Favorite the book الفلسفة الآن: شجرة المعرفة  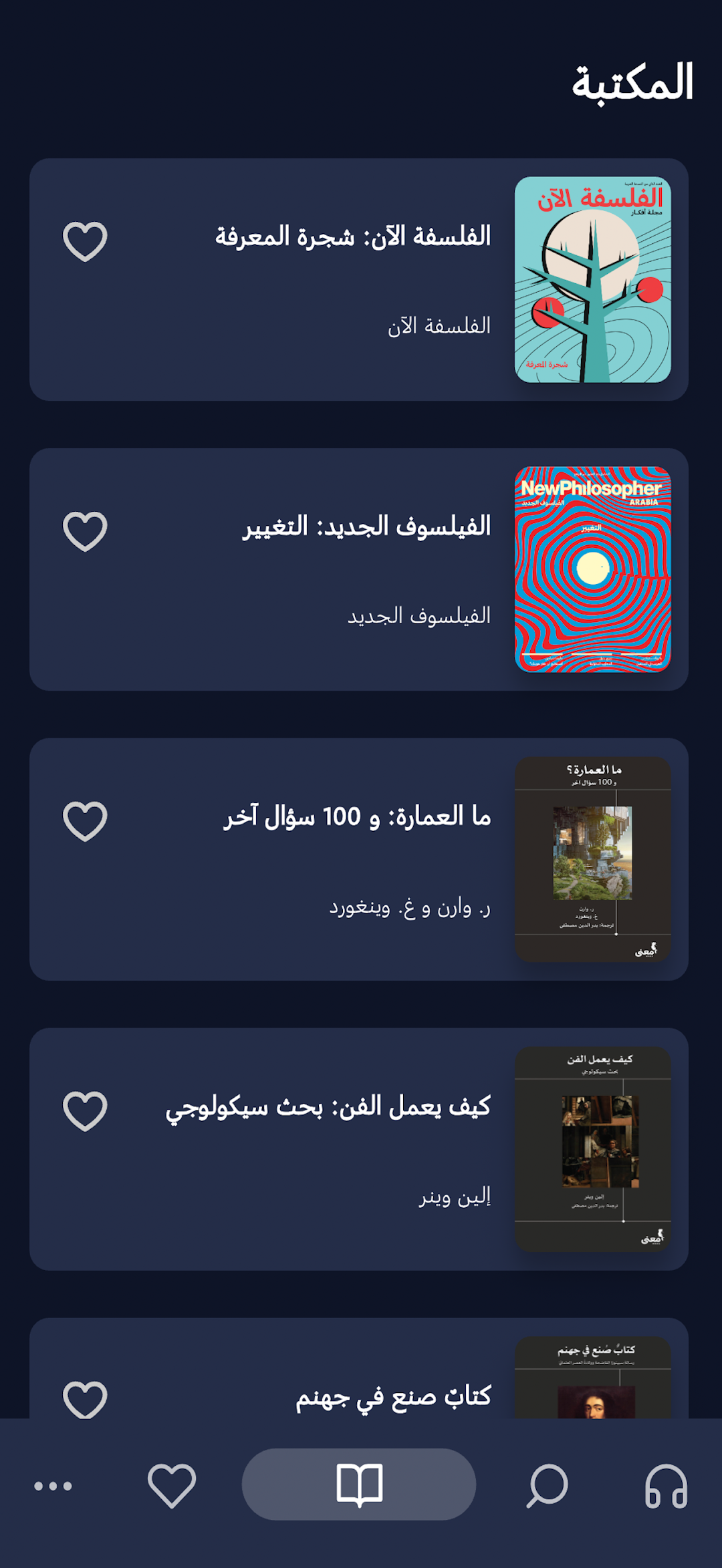tap(85, 241)
